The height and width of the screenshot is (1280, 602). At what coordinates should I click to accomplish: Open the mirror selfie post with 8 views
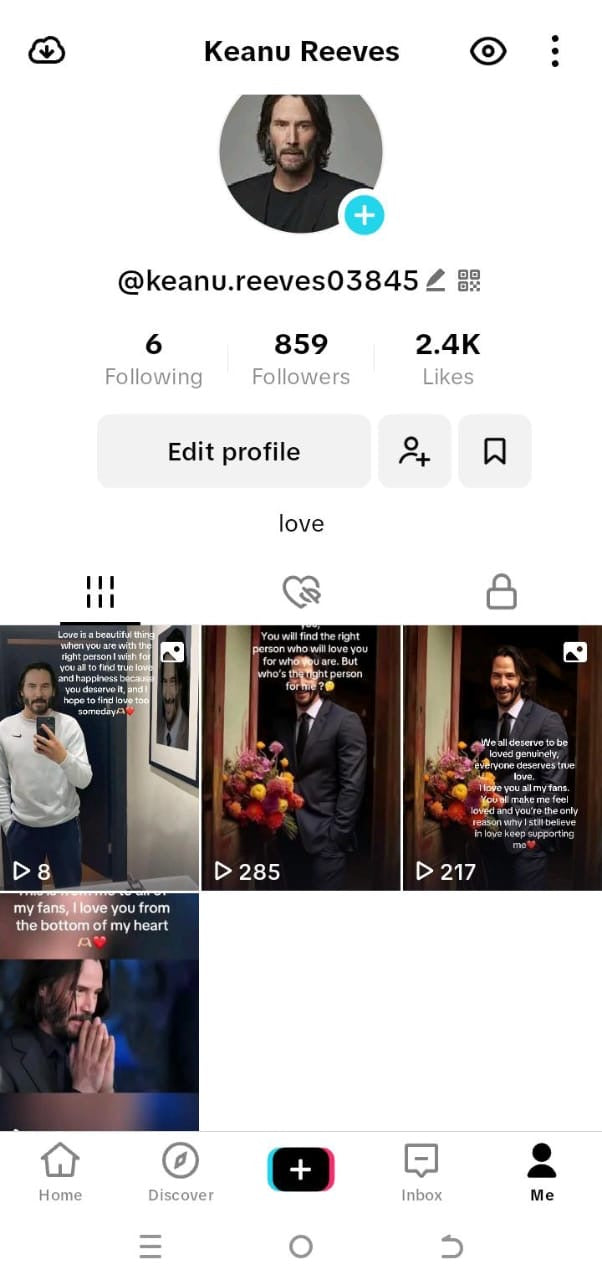point(99,757)
